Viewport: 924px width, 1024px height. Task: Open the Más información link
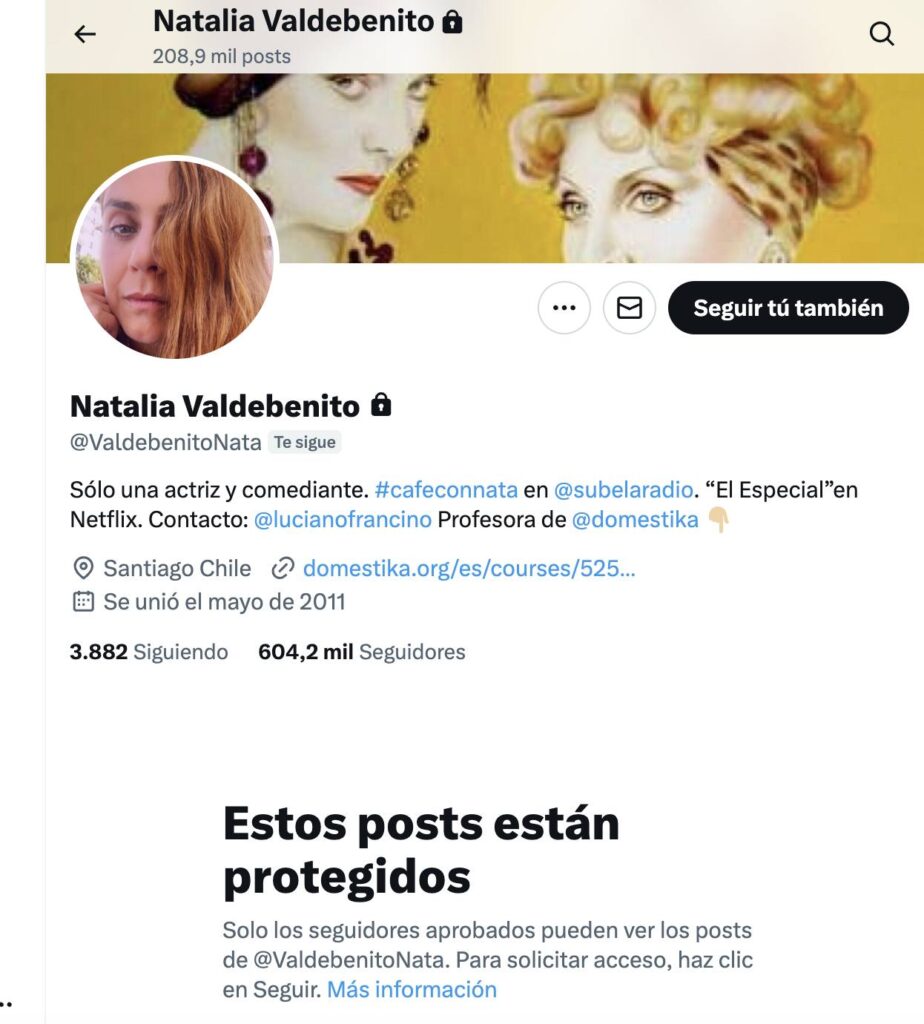click(x=411, y=990)
